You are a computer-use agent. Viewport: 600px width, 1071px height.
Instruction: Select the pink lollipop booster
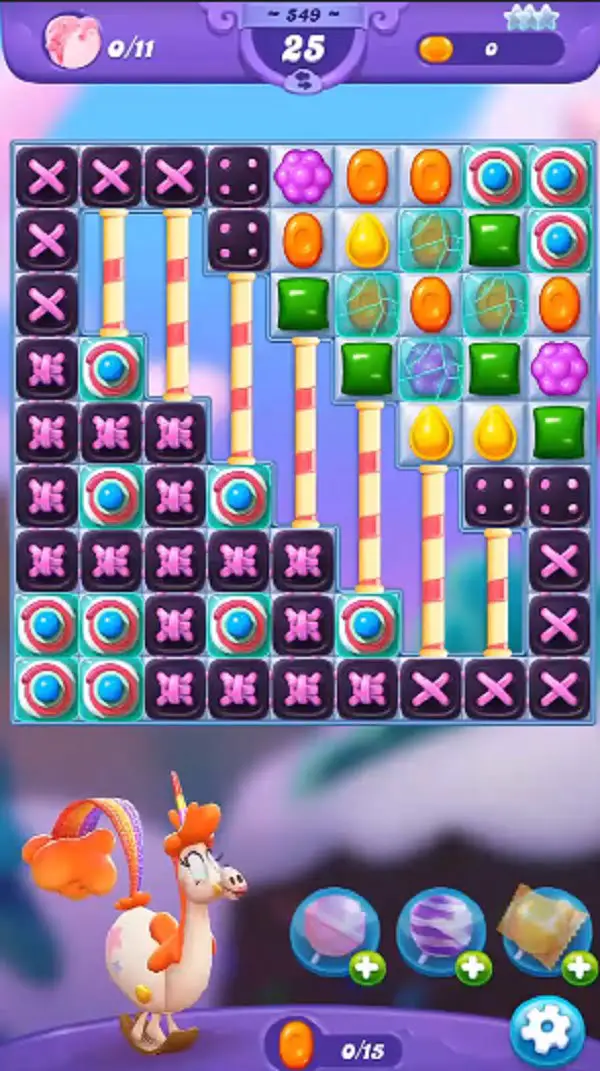335,932
